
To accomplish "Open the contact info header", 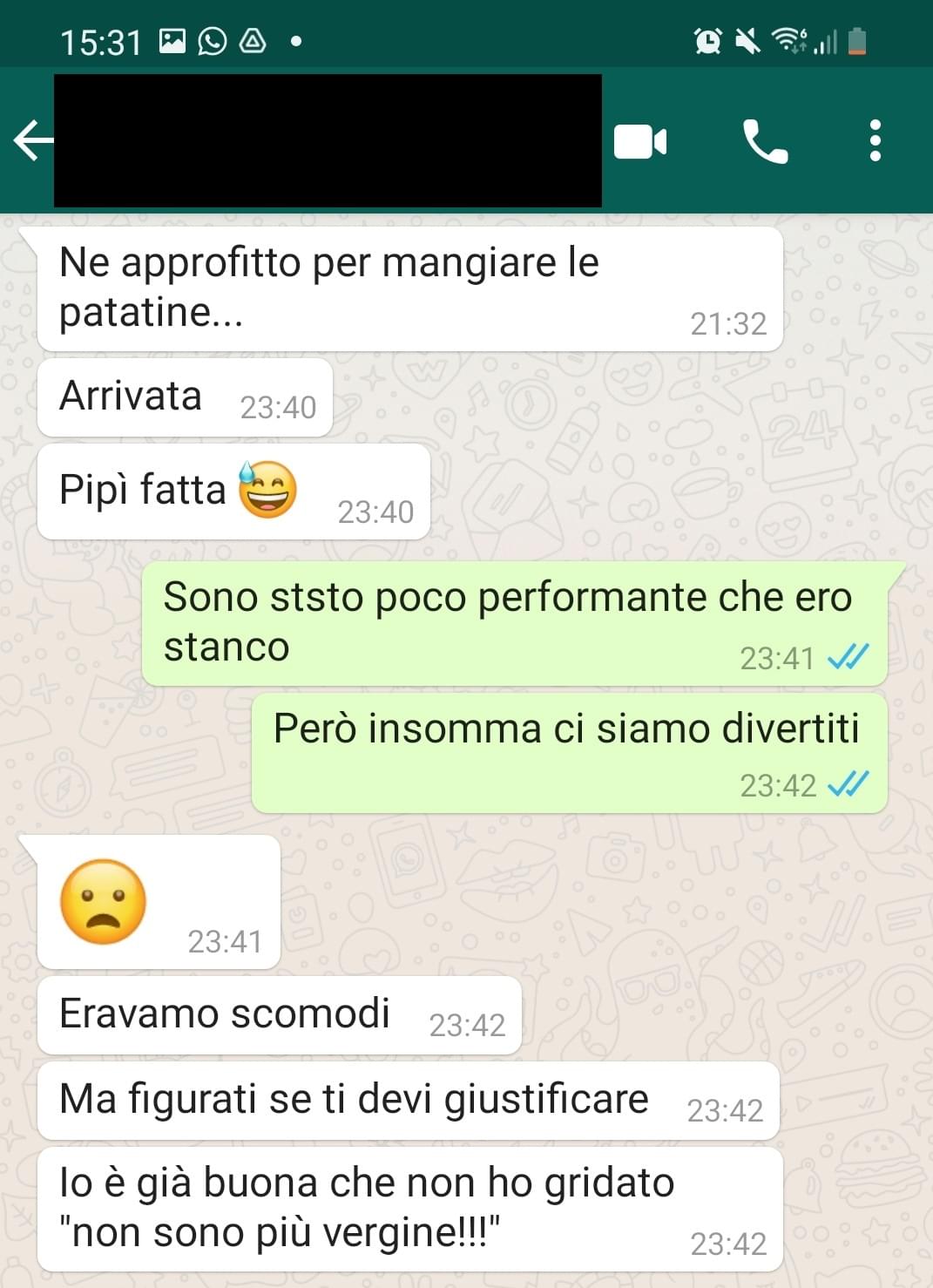I will (328, 141).
